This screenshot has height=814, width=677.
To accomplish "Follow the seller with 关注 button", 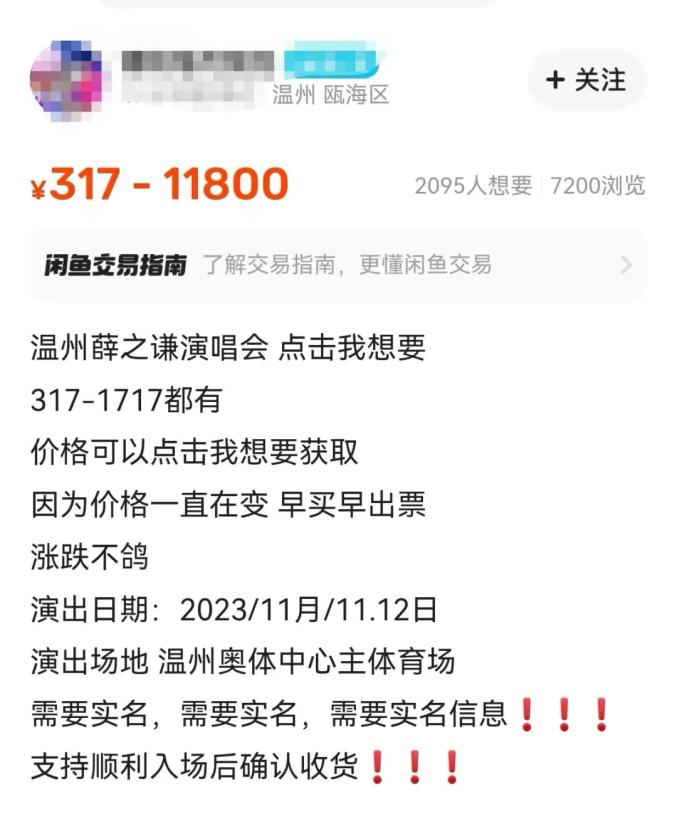I will coord(586,80).
